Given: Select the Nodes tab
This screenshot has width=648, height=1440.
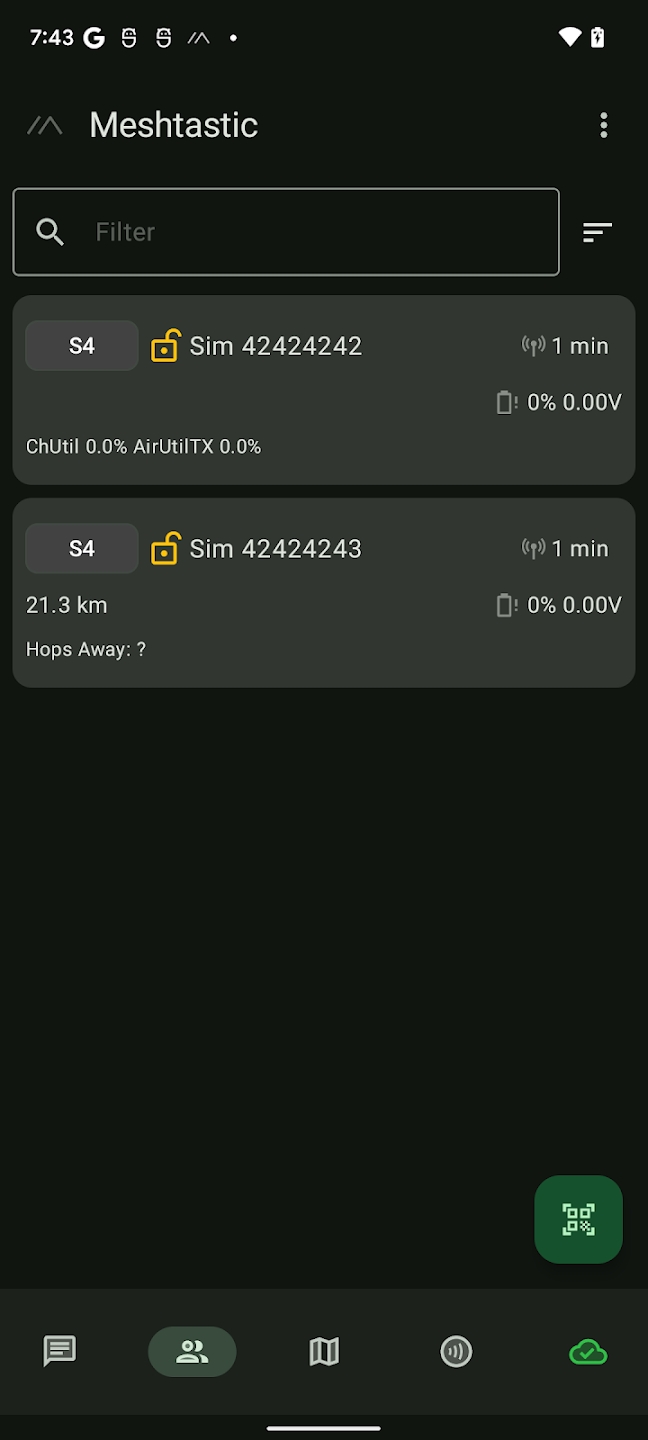Looking at the screenshot, I should click(192, 1352).
